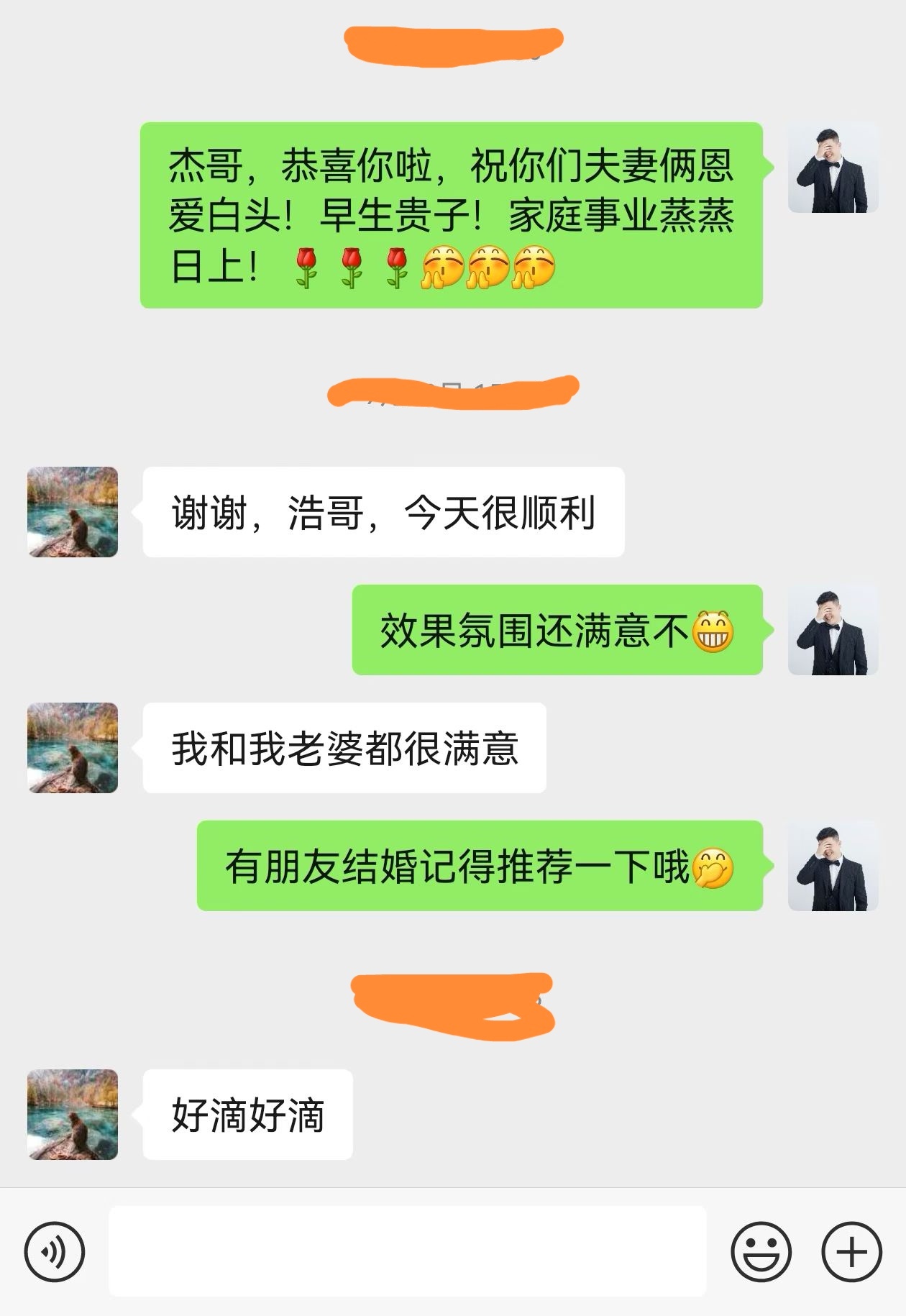This screenshot has height=1316, width=906.
Task: Open the plus attachments menu
Action: coord(851,1252)
